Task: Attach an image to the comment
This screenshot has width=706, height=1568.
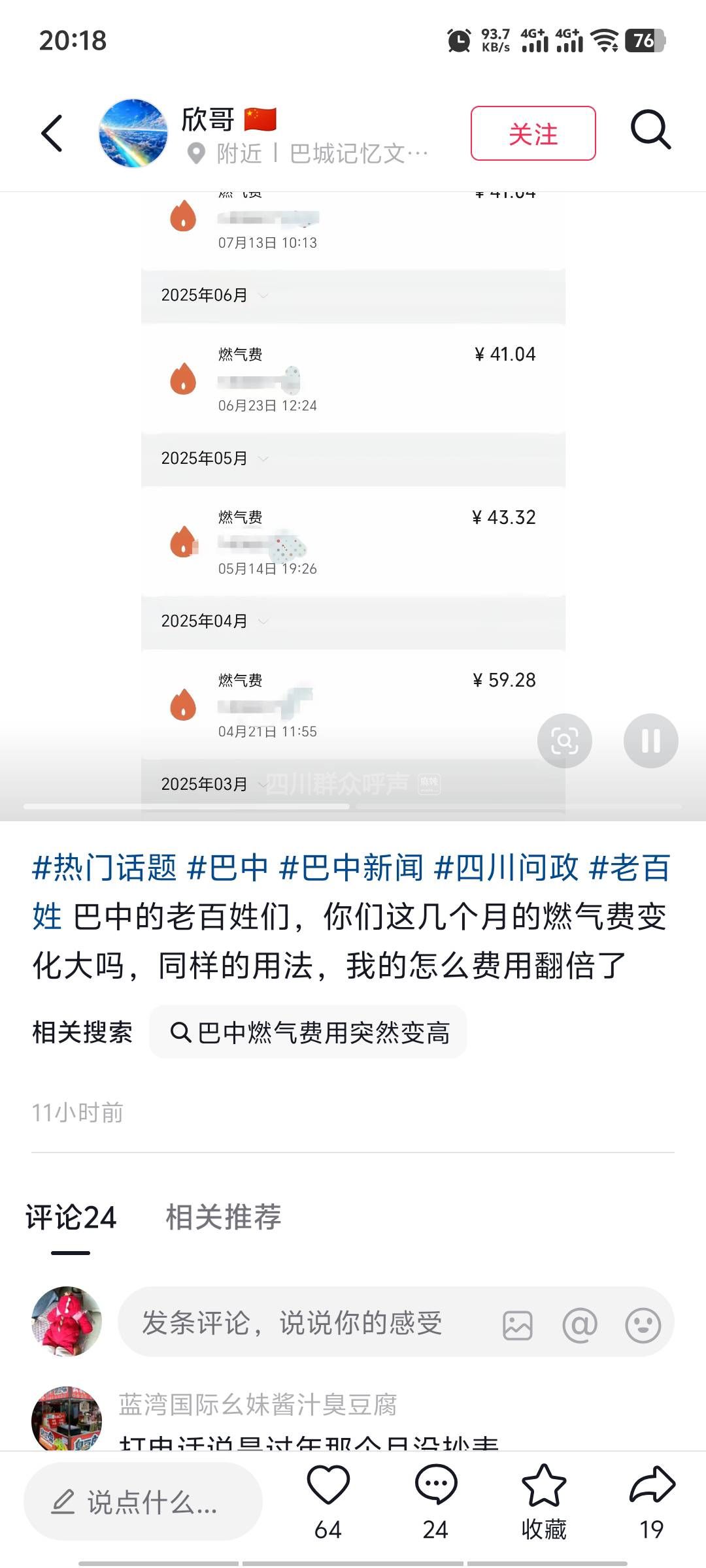Action: [518, 1326]
